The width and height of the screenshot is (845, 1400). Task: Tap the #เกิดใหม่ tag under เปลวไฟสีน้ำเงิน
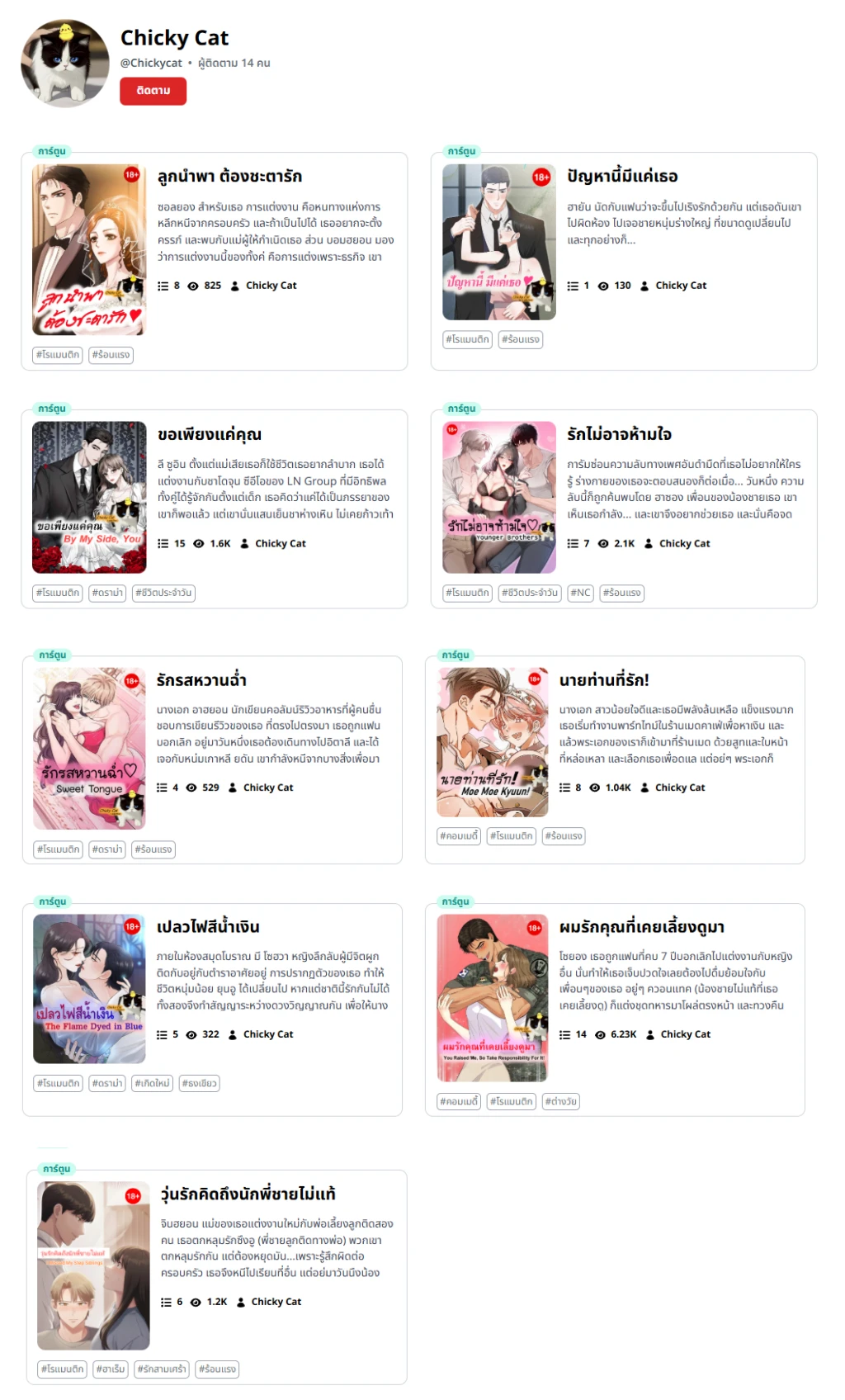[x=152, y=1083]
